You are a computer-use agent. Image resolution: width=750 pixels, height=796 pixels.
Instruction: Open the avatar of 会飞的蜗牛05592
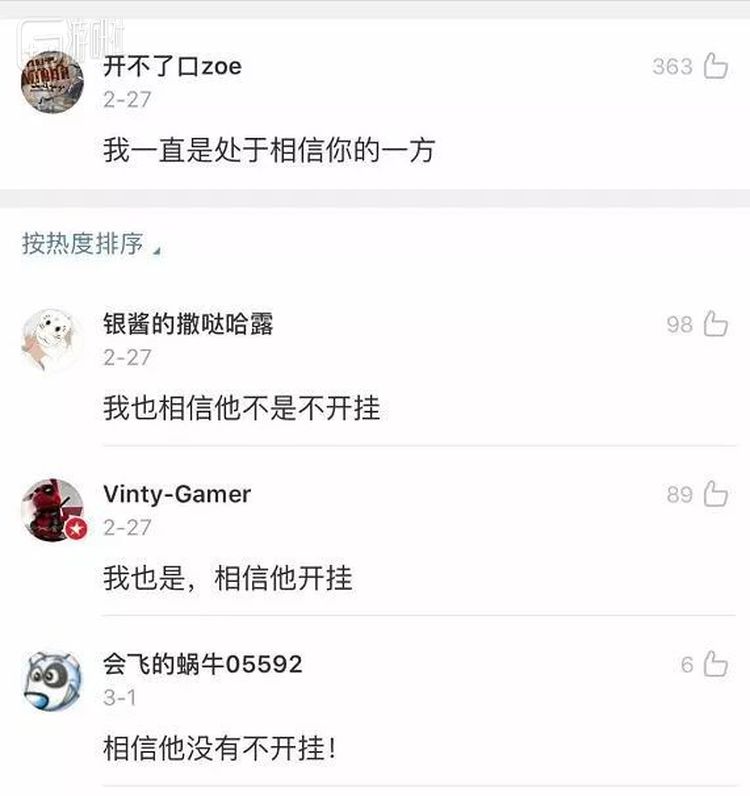point(52,680)
